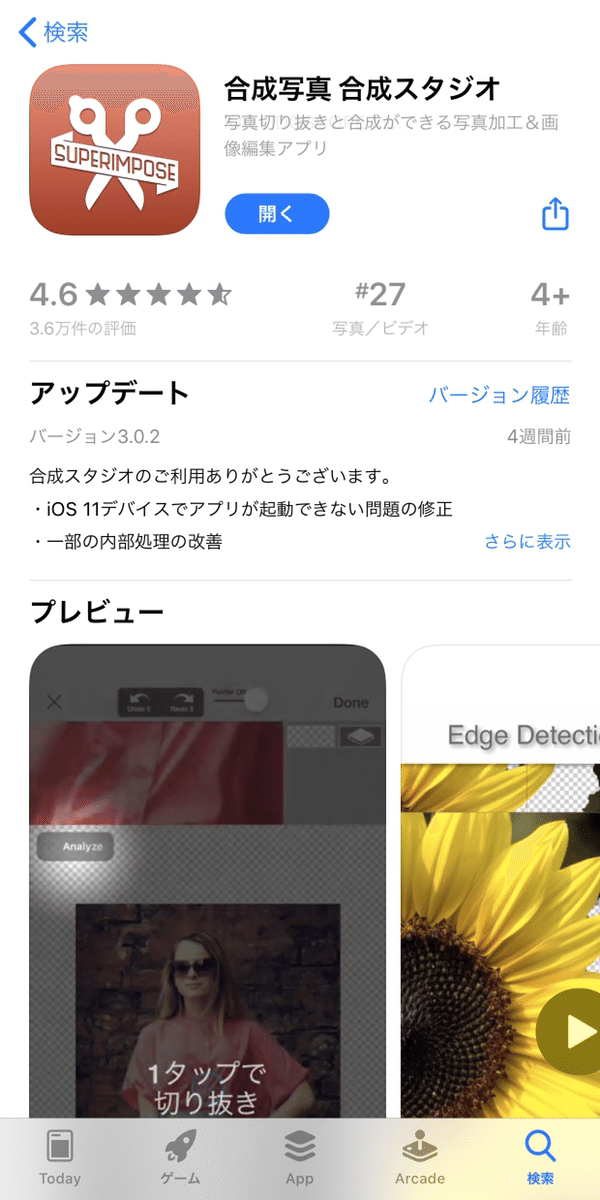Switch to the App tab
600x1200 pixels.
click(300, 1156)
